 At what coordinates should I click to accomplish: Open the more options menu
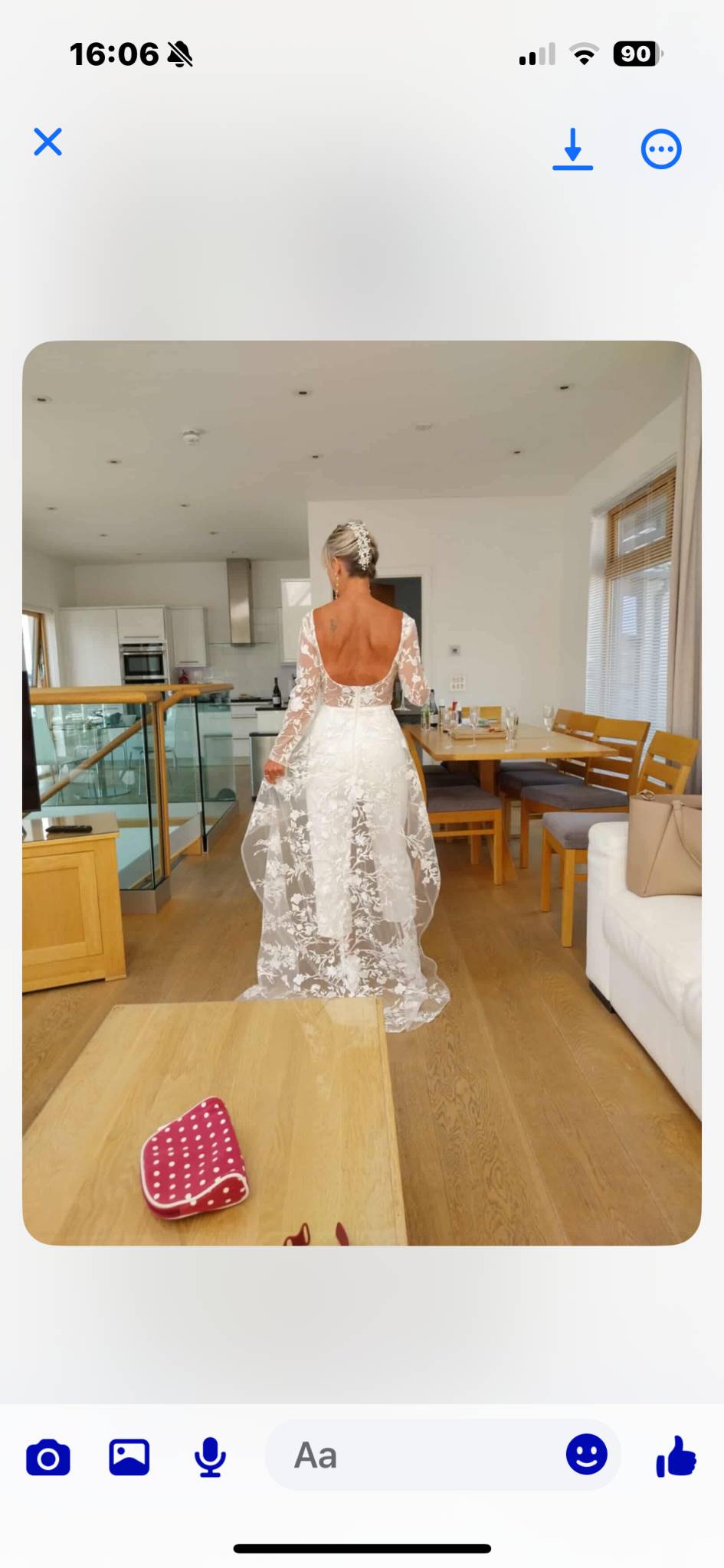pos(660,149)
